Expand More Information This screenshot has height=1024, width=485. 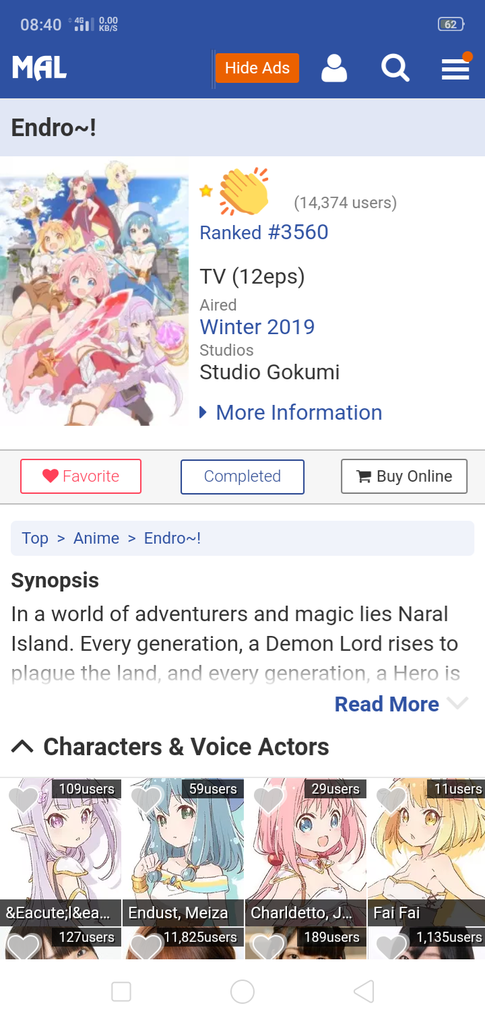[290, 413]
